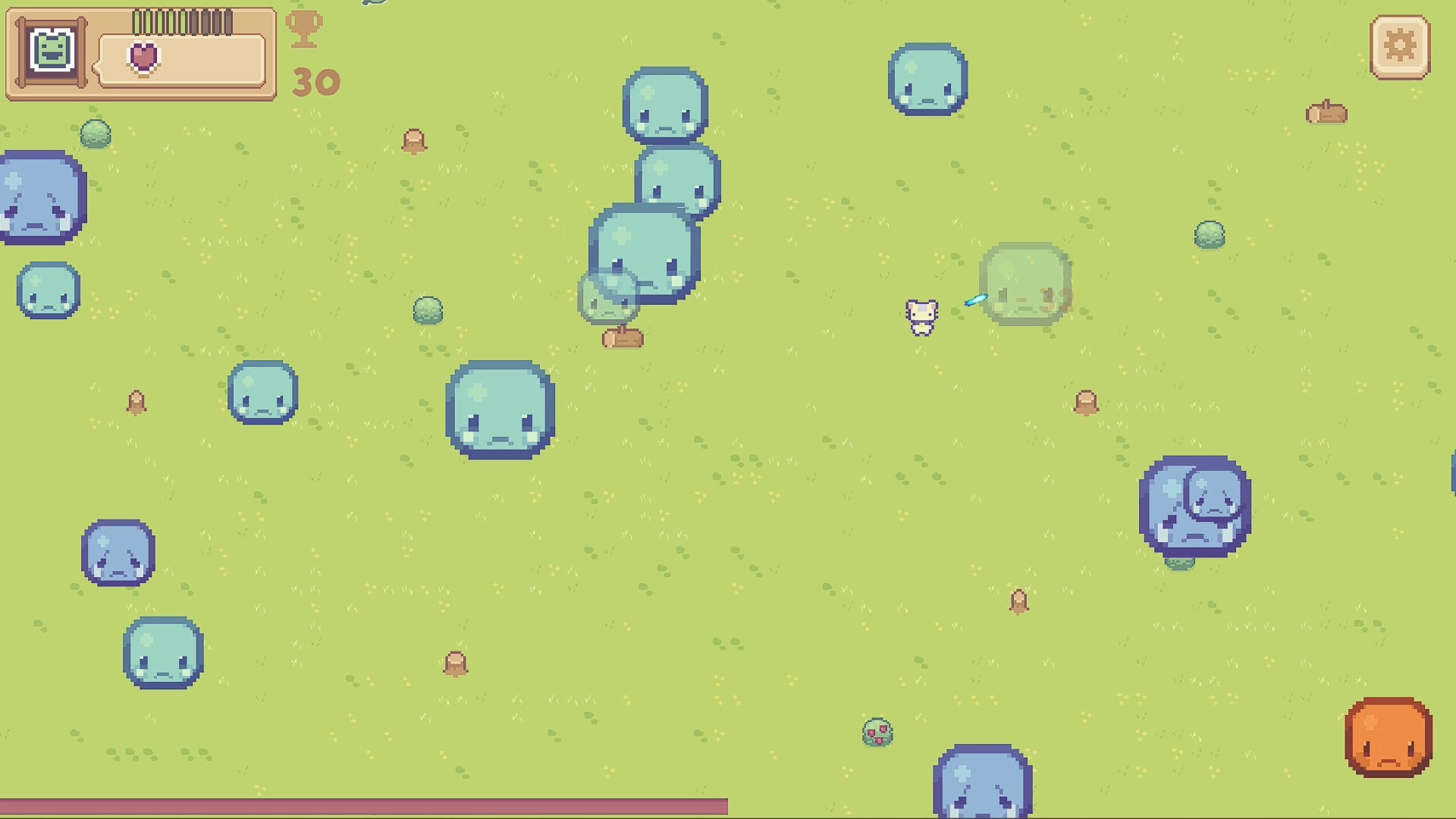Image resolution: width=1456 pixels, height=819 pixels.
Task: Open the settings gear button
Action: pos(1400,46)
